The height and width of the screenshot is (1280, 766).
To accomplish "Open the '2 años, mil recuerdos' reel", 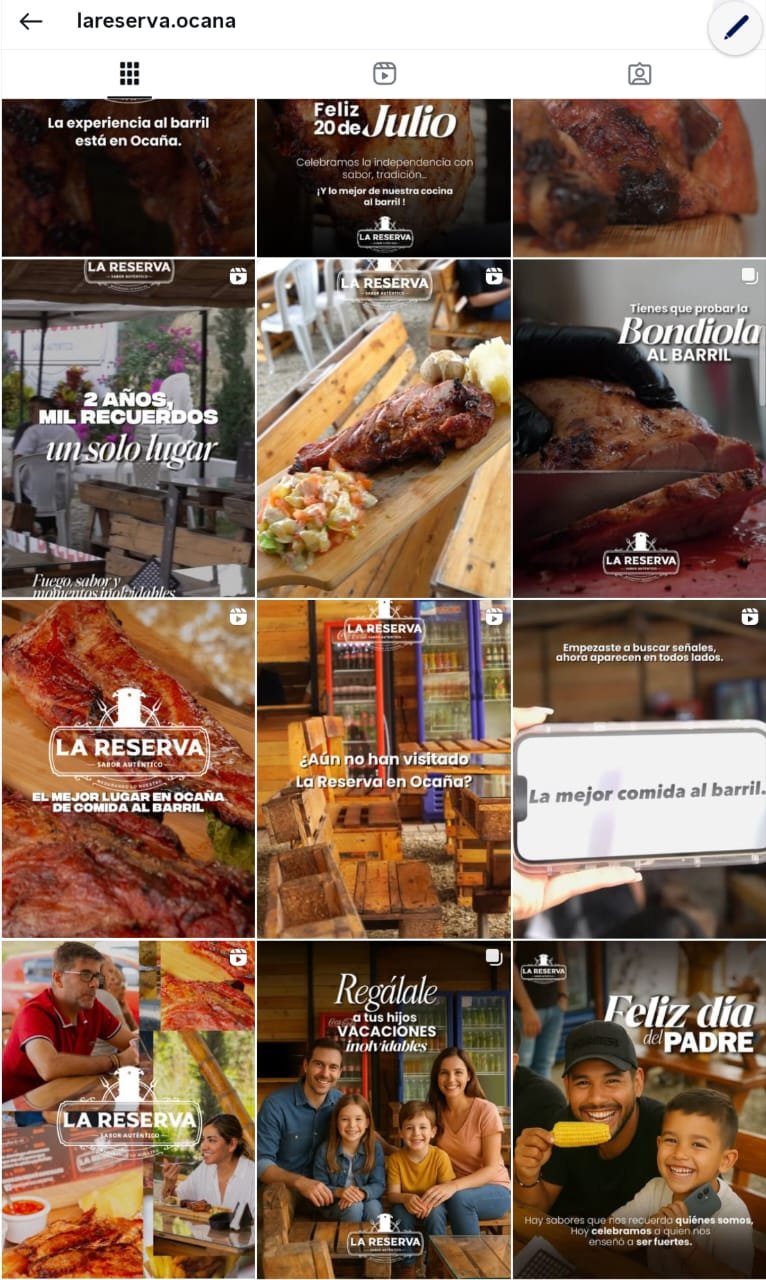I will coord(128,428).
